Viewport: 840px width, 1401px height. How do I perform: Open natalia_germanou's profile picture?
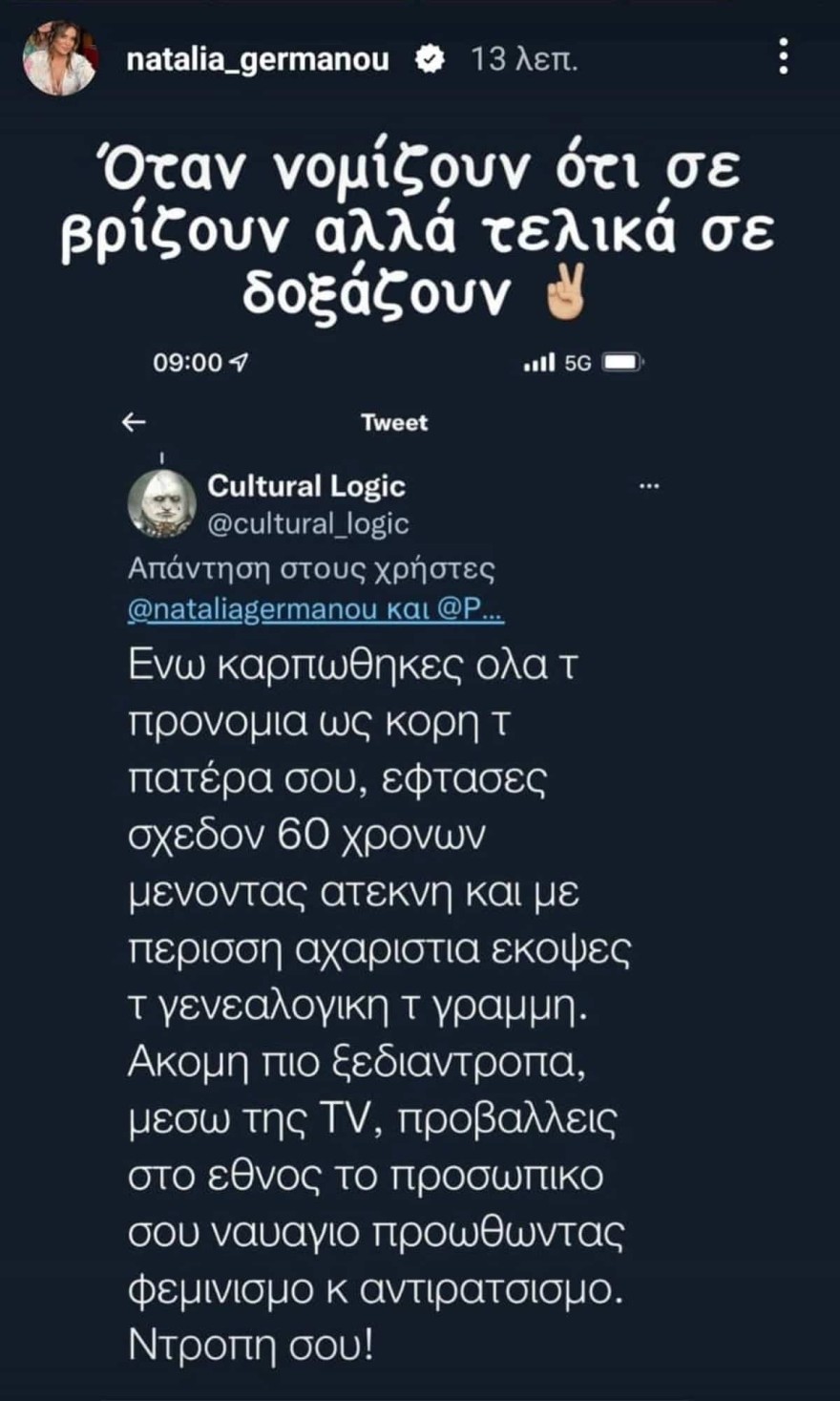click(60, 59)
